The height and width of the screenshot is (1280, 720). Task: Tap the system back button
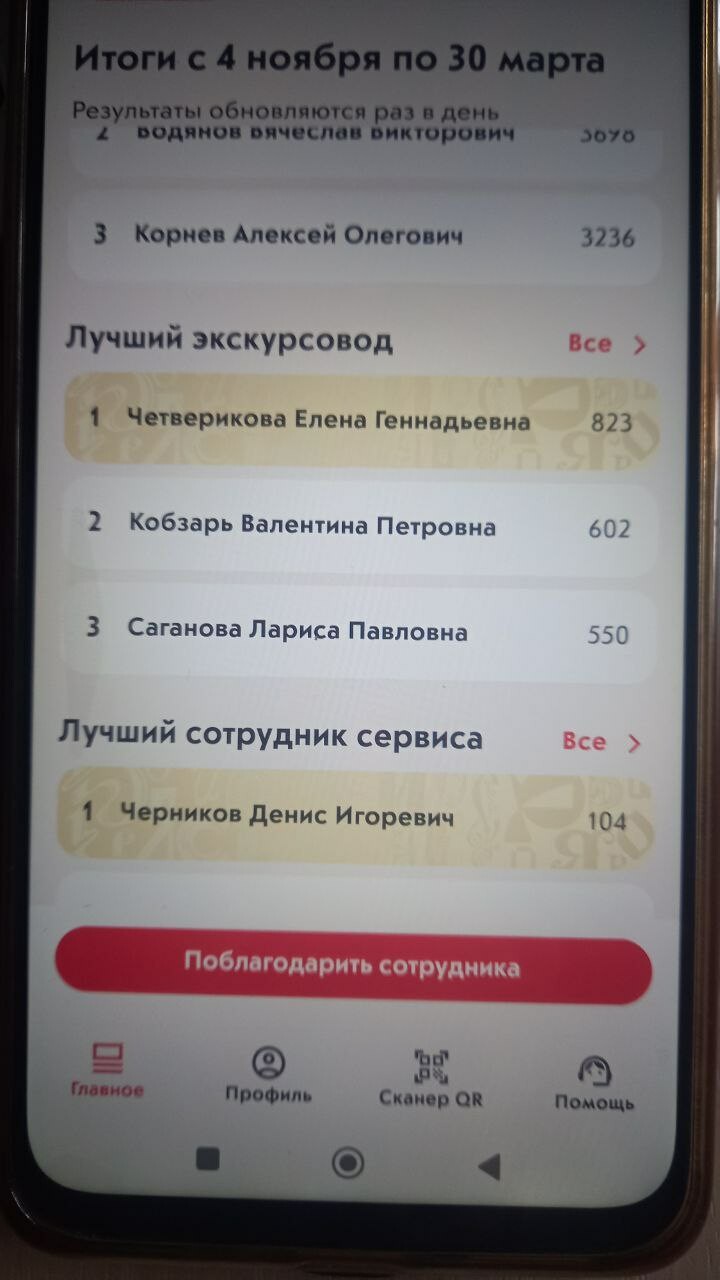pyautogui.click(x=488, y=1165)
